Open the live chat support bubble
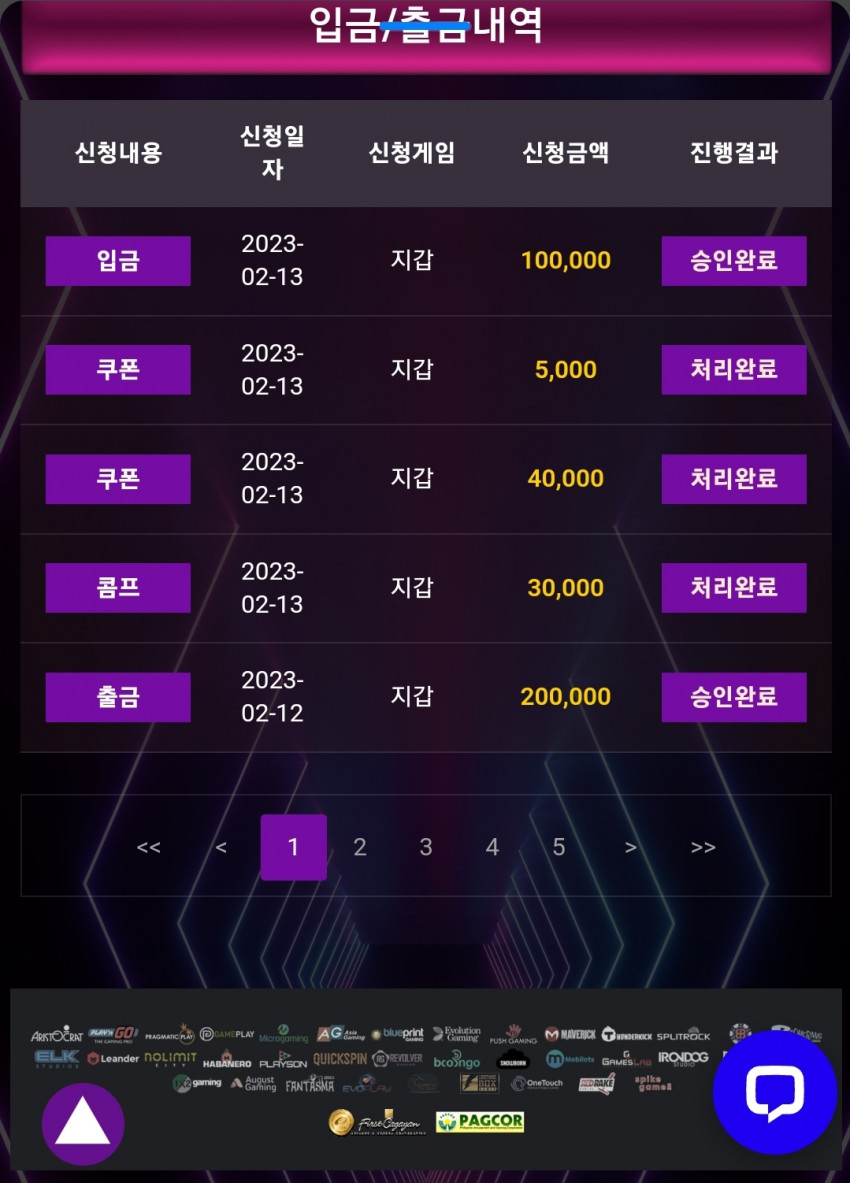Image resolution: width=850 pixels, height=1183 pixels. [x=774, y=1092]
